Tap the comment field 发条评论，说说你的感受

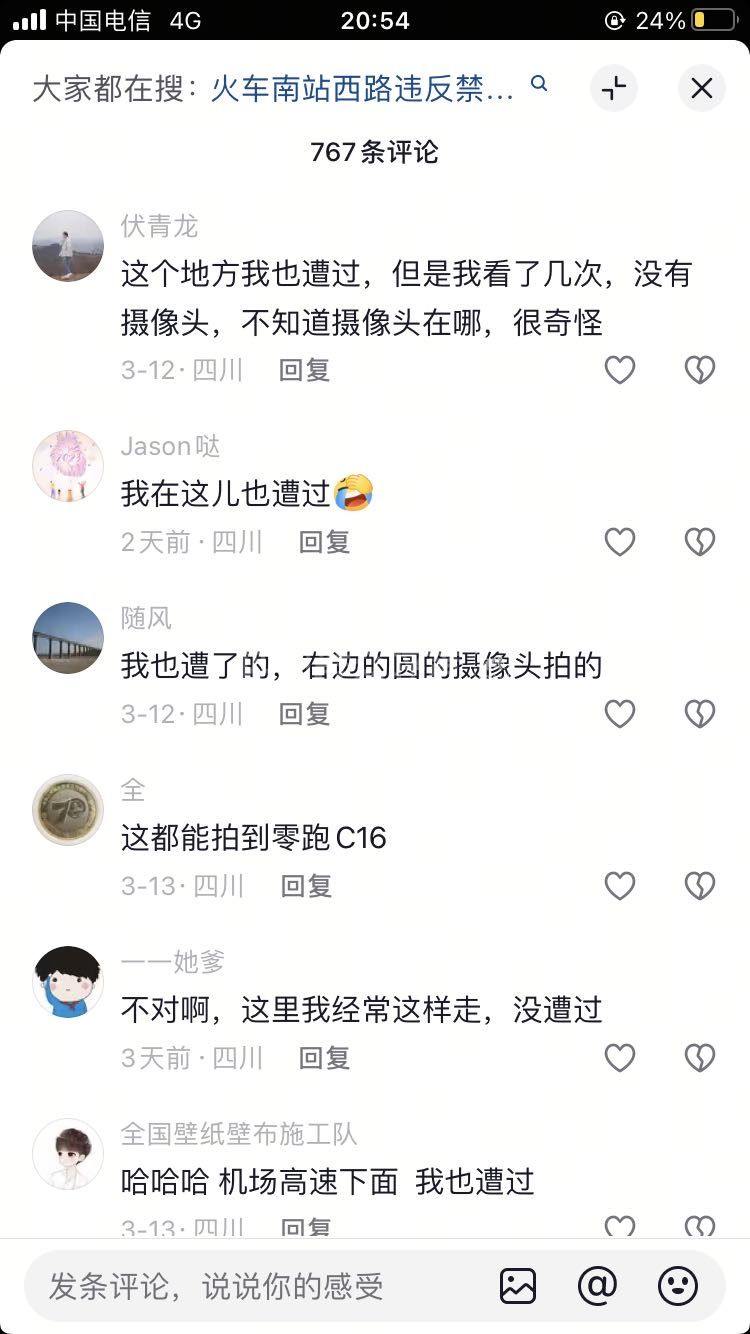point(250,1286)
